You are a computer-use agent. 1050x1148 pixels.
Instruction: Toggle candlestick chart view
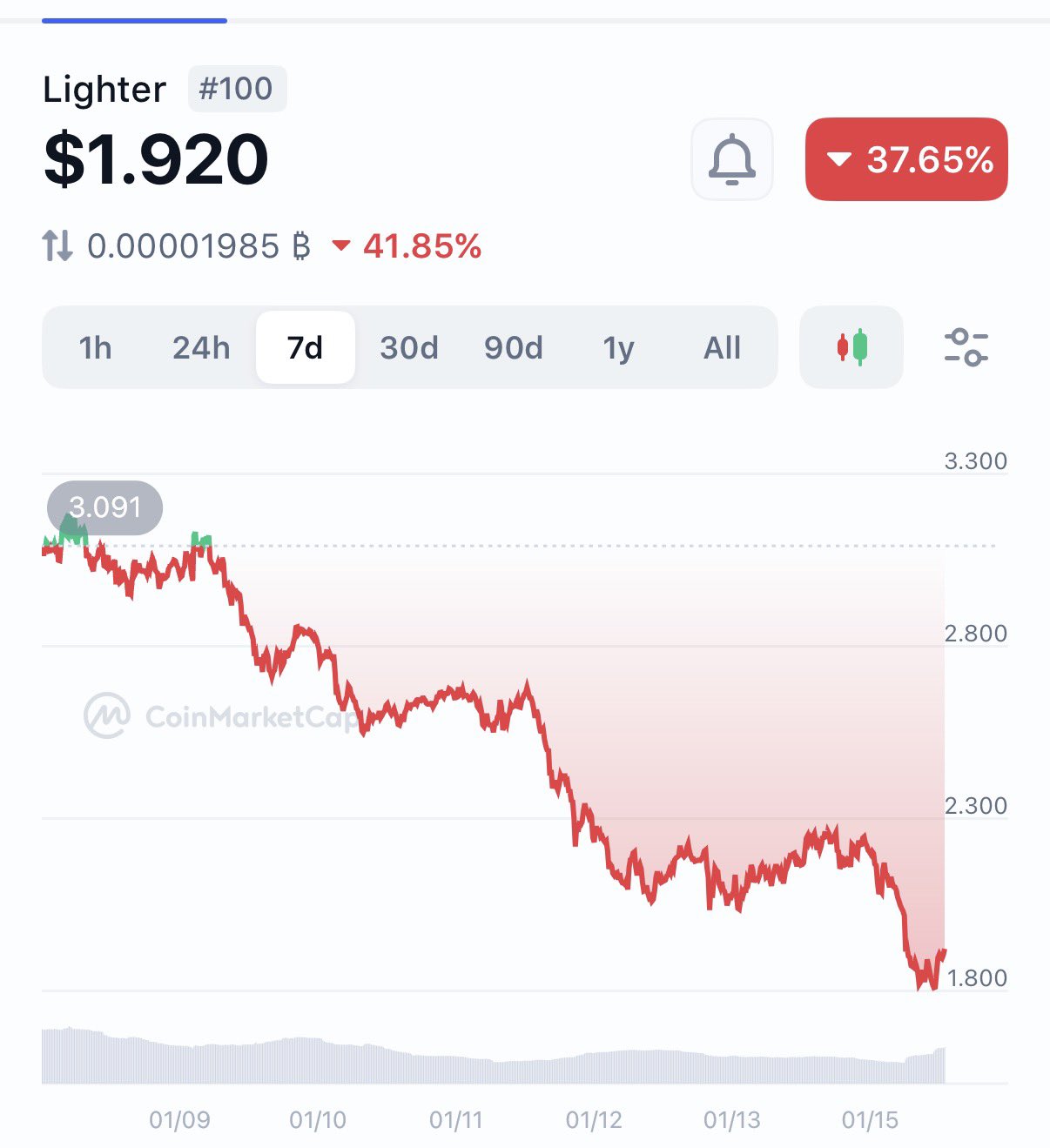851,347
